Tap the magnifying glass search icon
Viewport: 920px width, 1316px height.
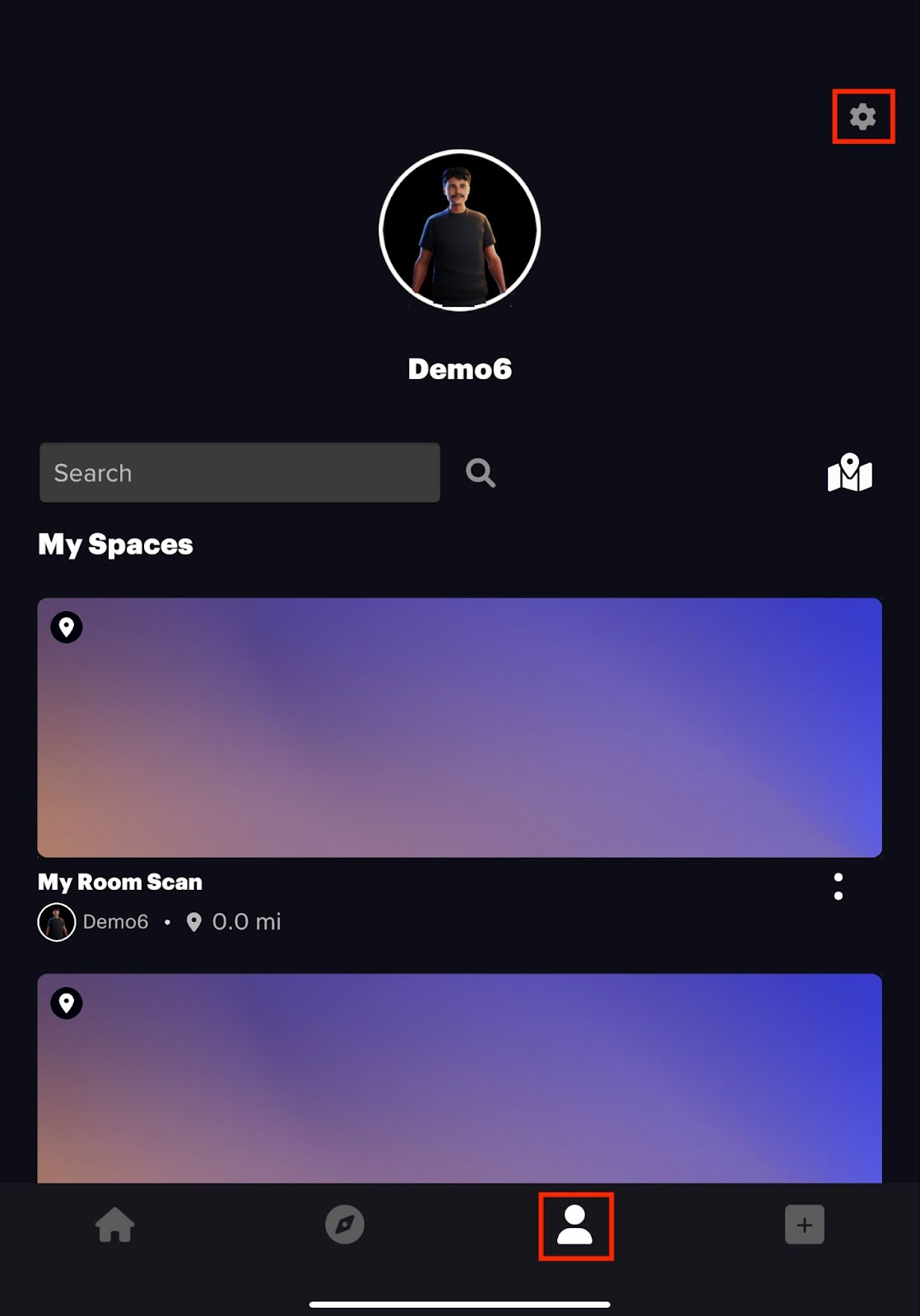[x=481, y=473]
